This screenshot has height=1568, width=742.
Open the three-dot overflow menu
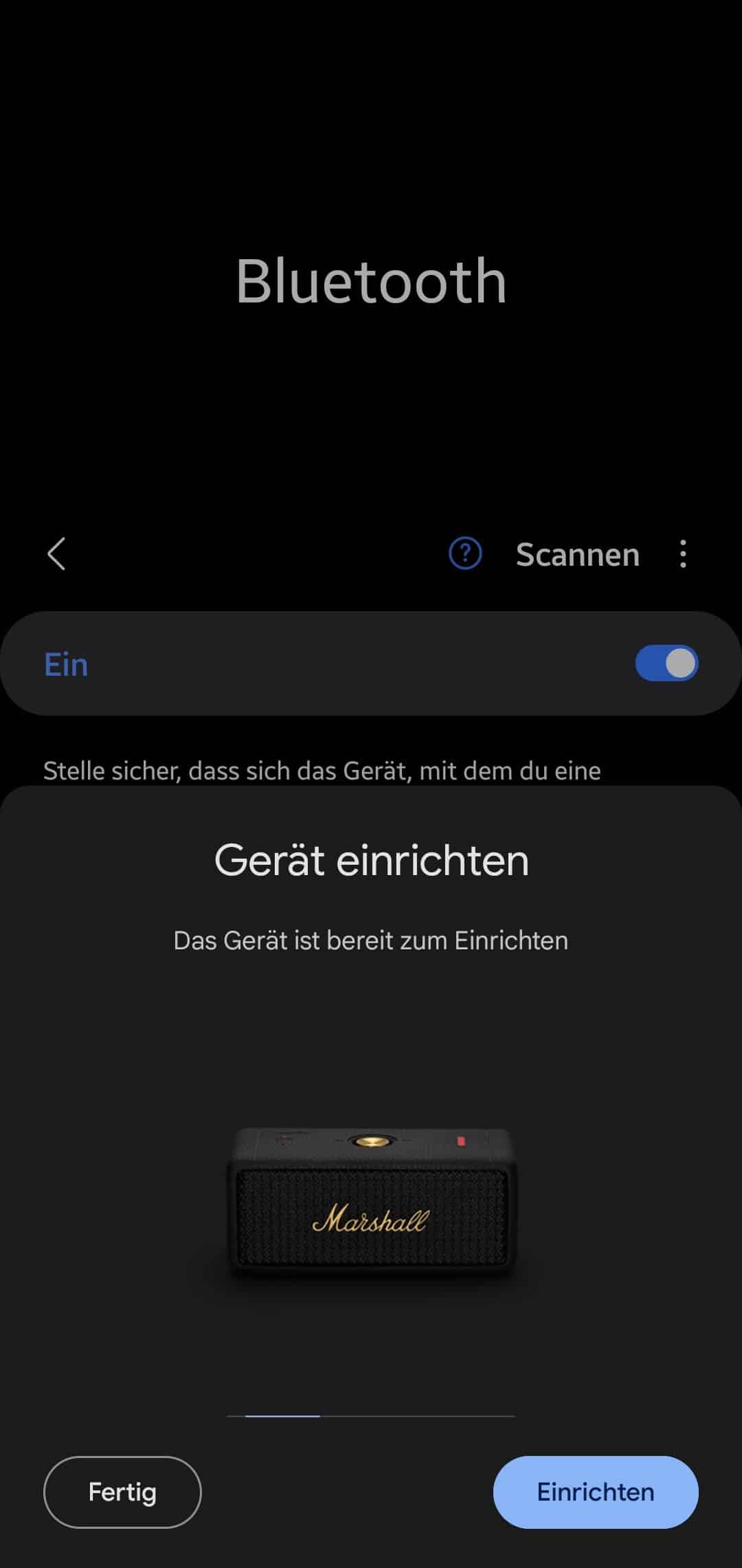[x=682, y=554]
